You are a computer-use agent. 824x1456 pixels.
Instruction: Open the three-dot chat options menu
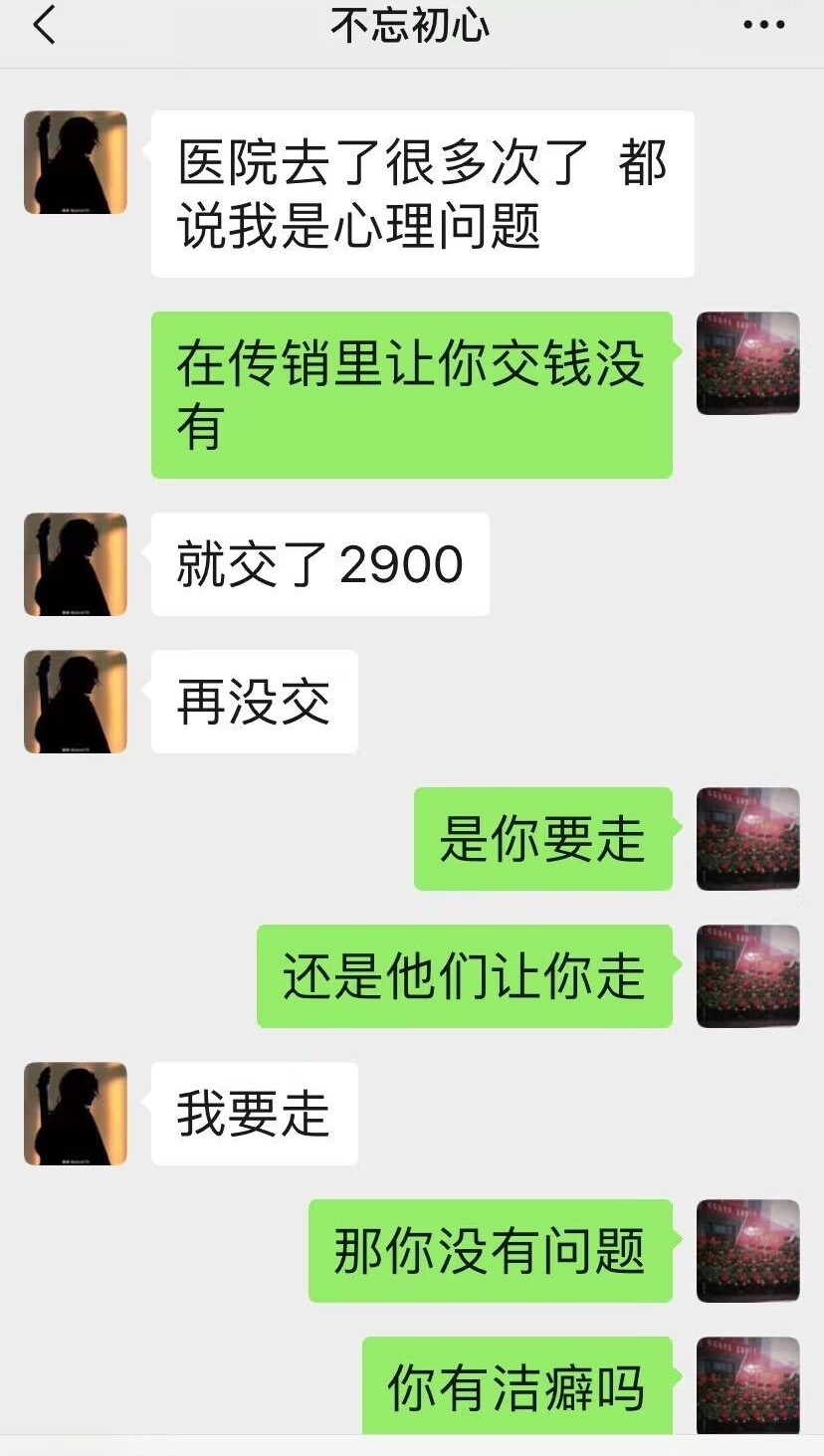point(763,25)
